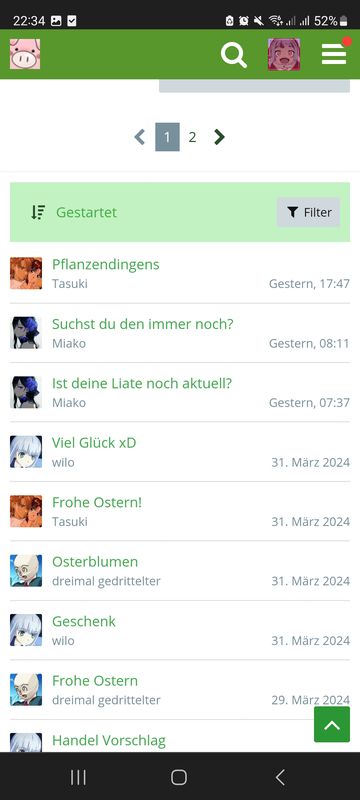Tap the green scroll-to-top arrow button
The width and height of the screenshot is (360, 800).
pos(332,724)
